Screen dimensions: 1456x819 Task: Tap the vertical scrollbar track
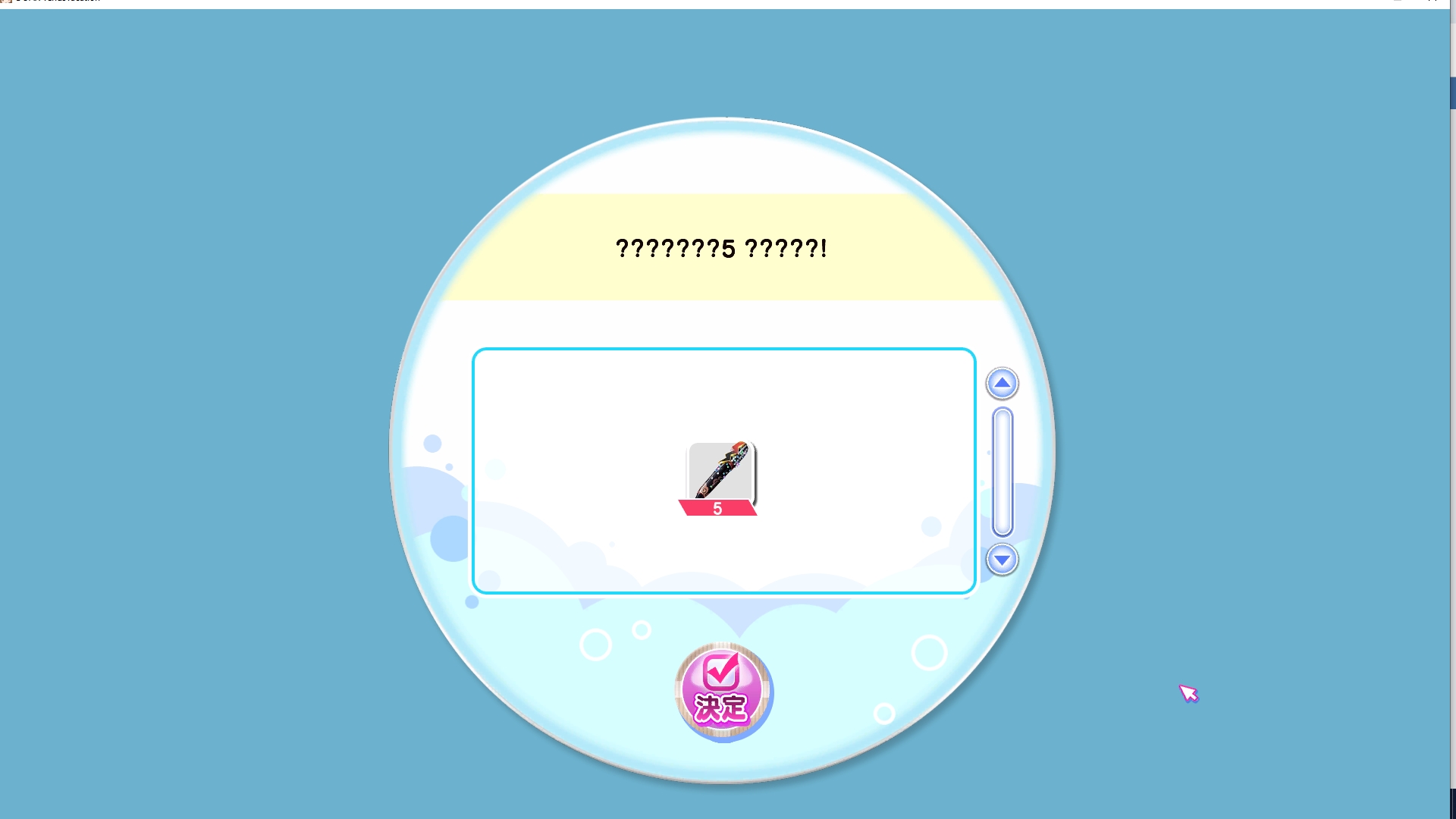point(1002,472)
